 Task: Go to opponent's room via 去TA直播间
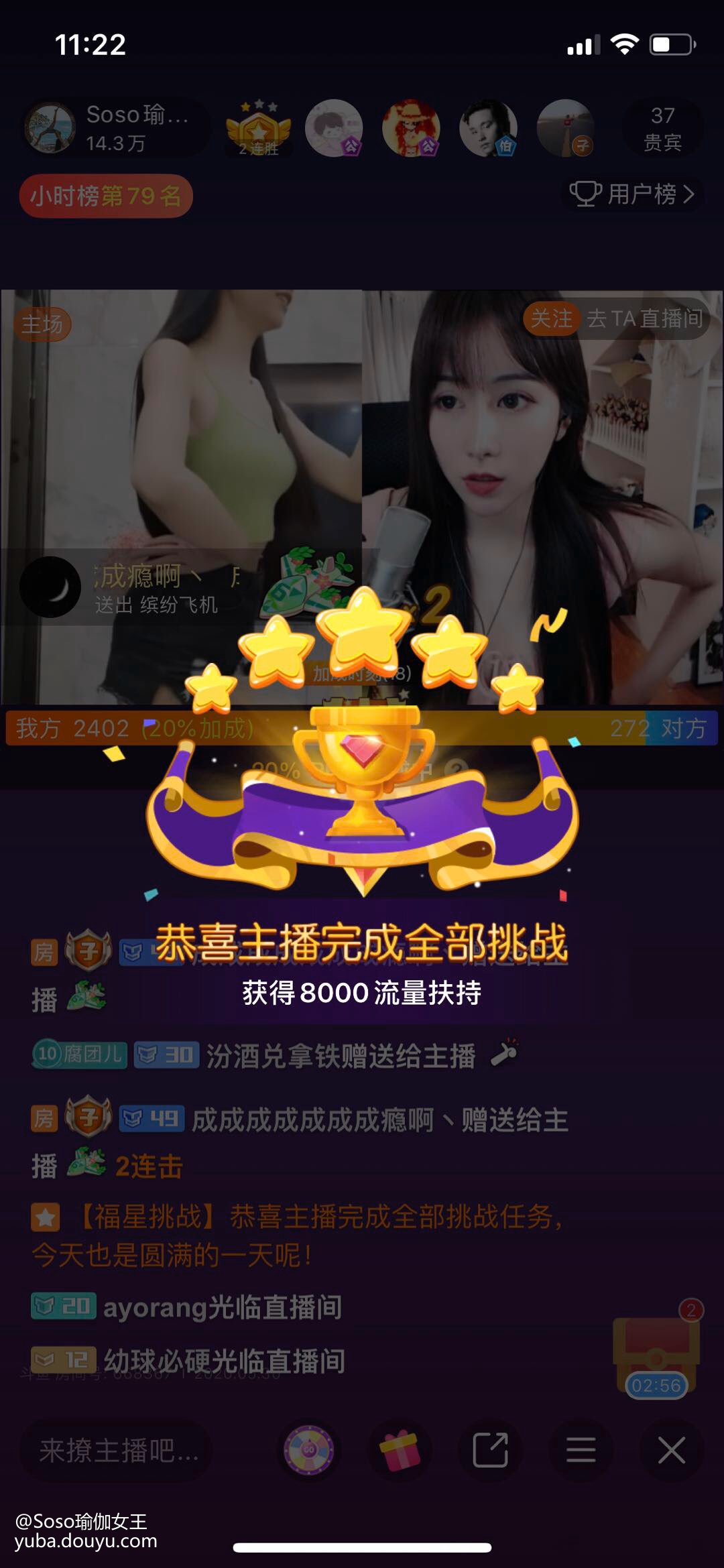[x=645, y=318]
